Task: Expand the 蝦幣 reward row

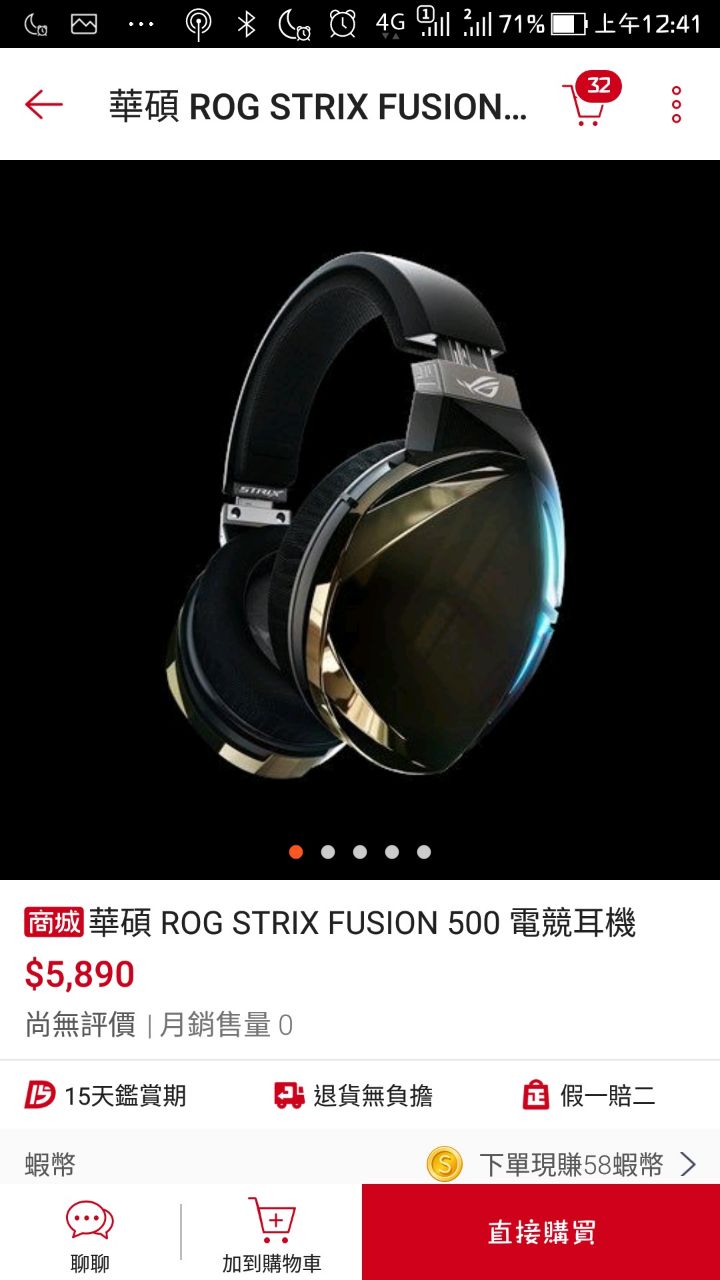Action: tap(360, 1164)
